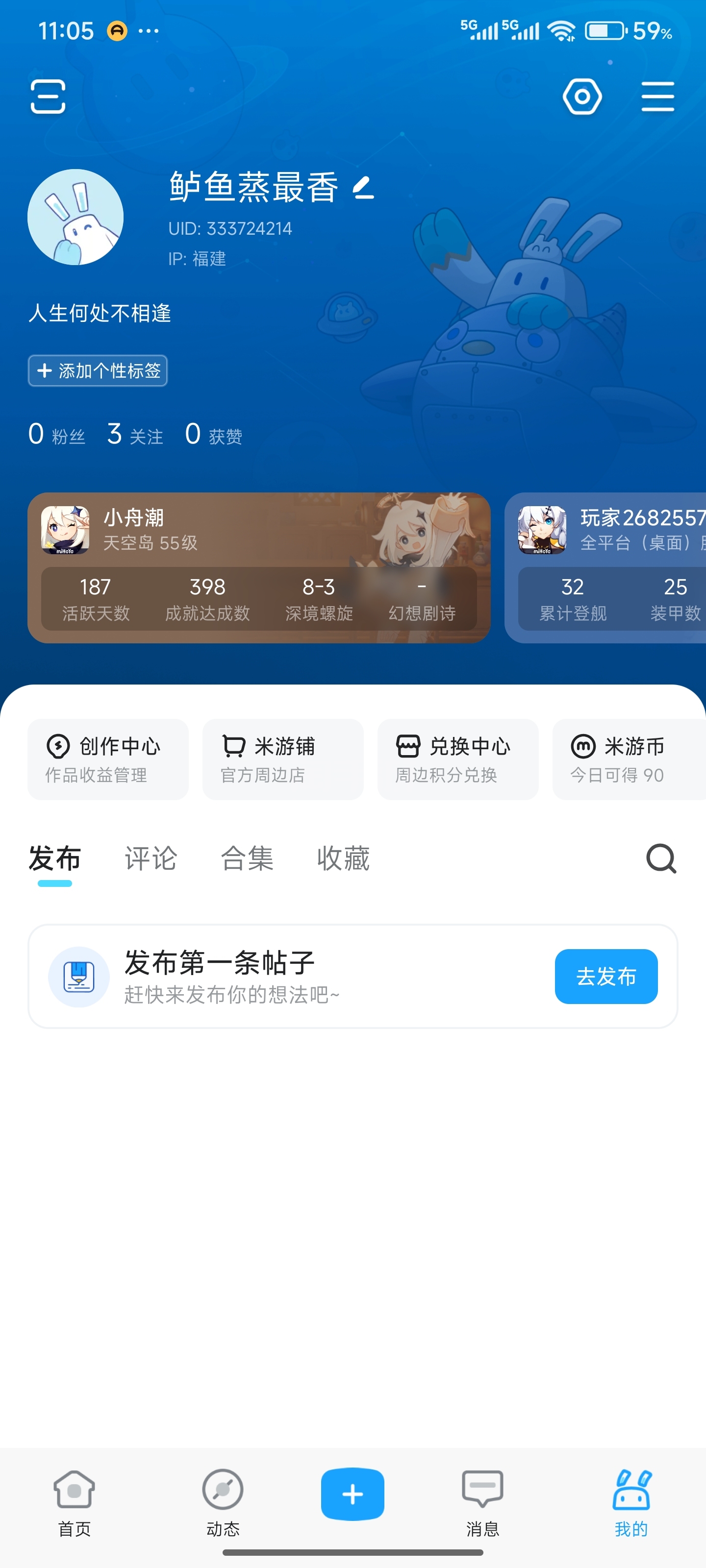Switch to the 收藏 tab
Image resolution: width=706 pixels, height=1568 pixels.
coord(343,858)
